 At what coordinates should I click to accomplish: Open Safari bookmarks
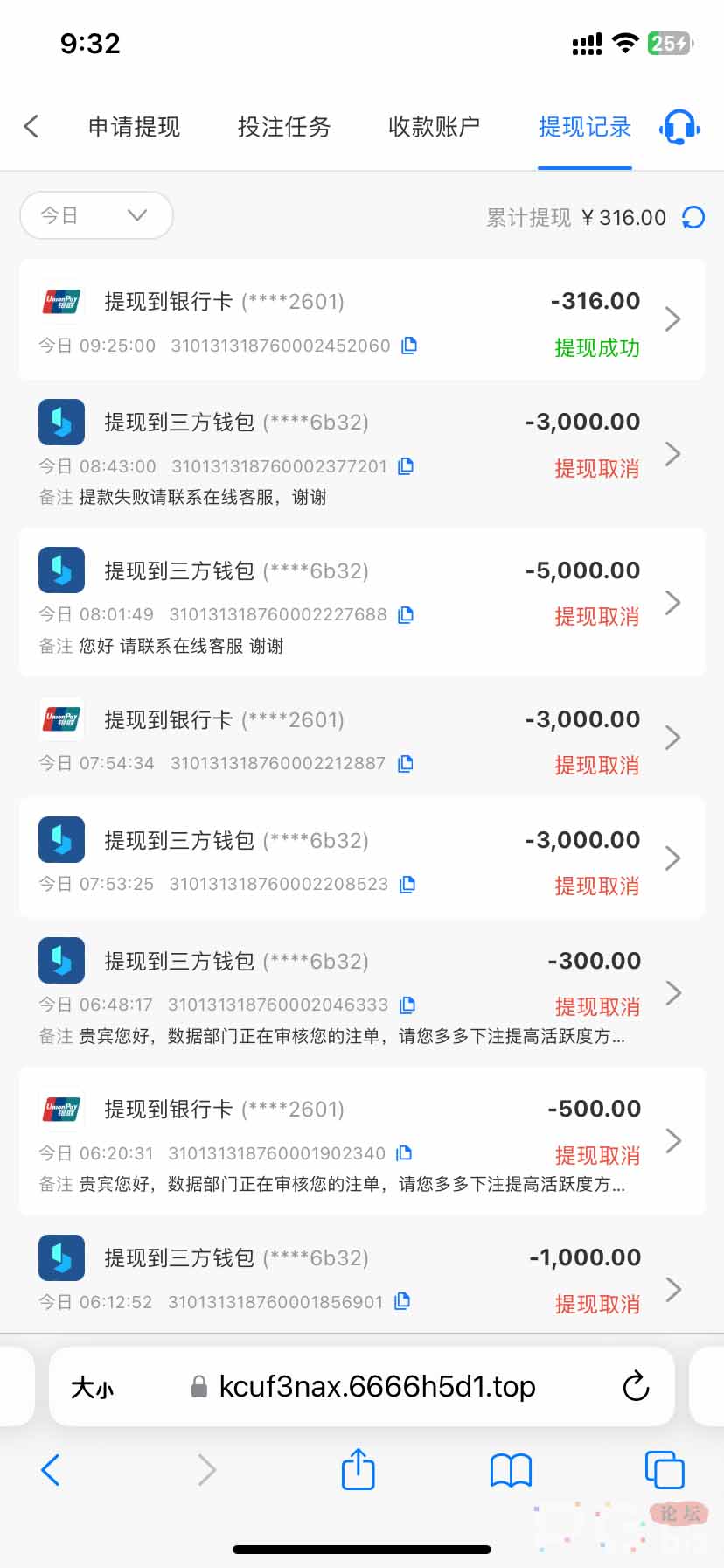[511, 1471]
